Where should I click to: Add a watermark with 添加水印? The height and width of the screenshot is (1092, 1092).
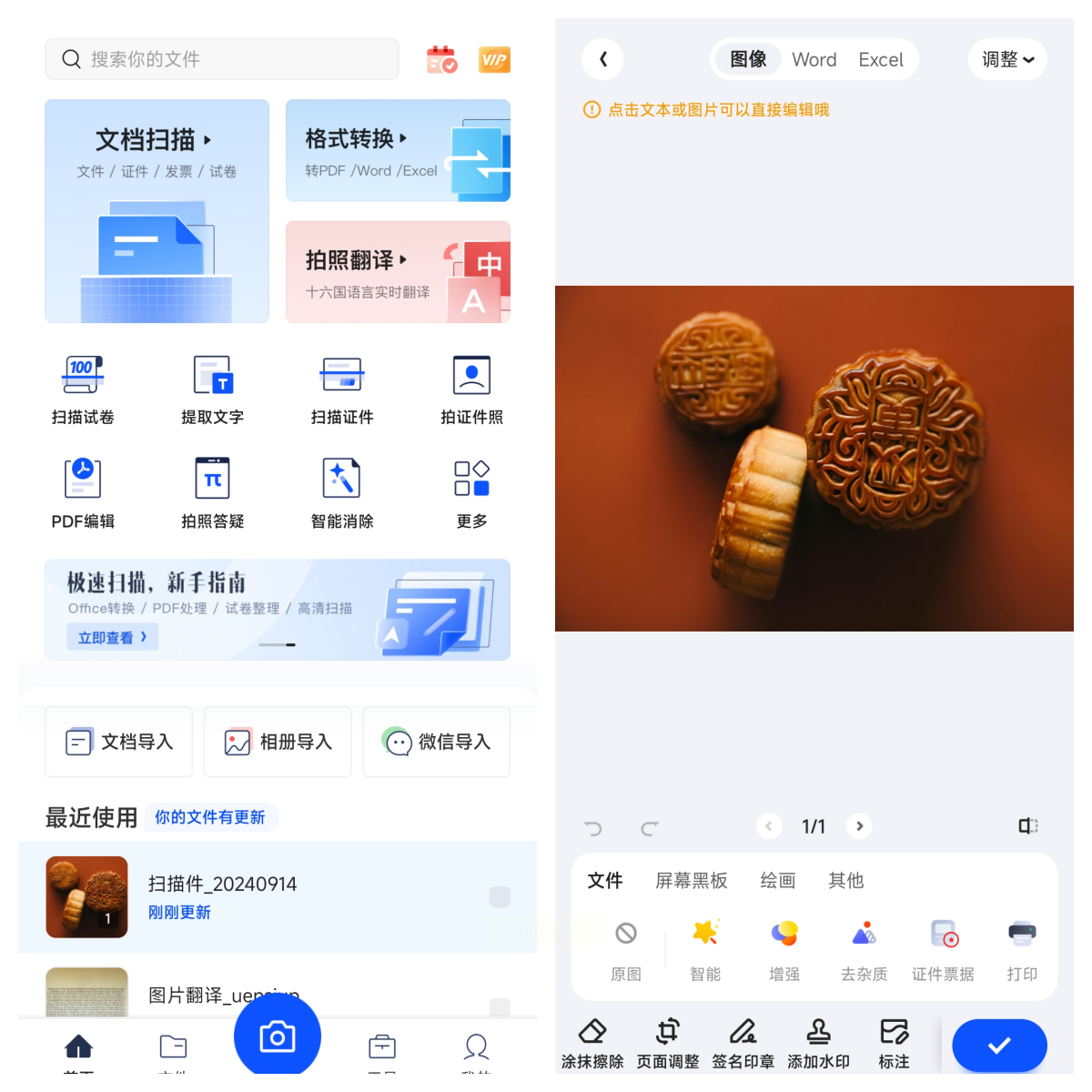[x=818, y=1043]
